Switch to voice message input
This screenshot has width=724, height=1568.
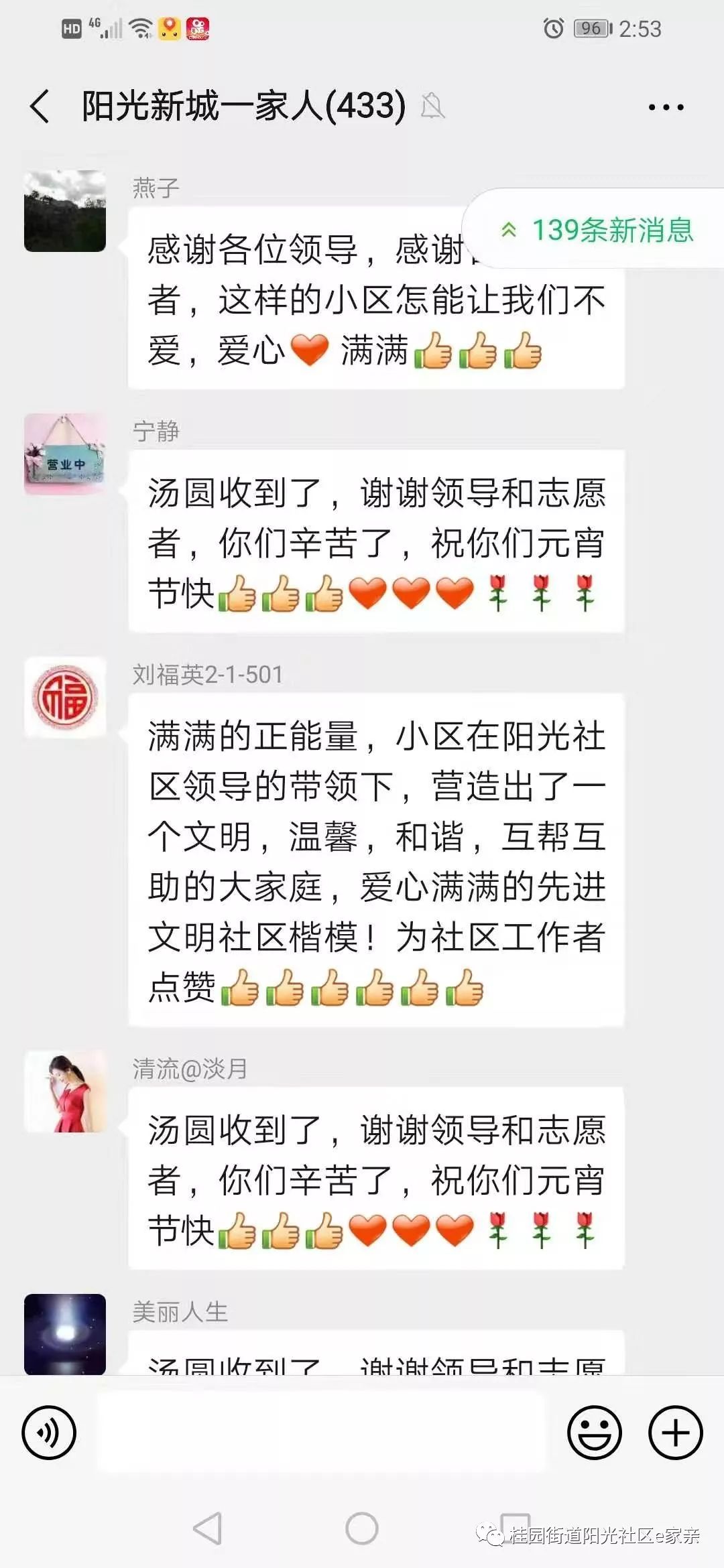pos(49,1432)
